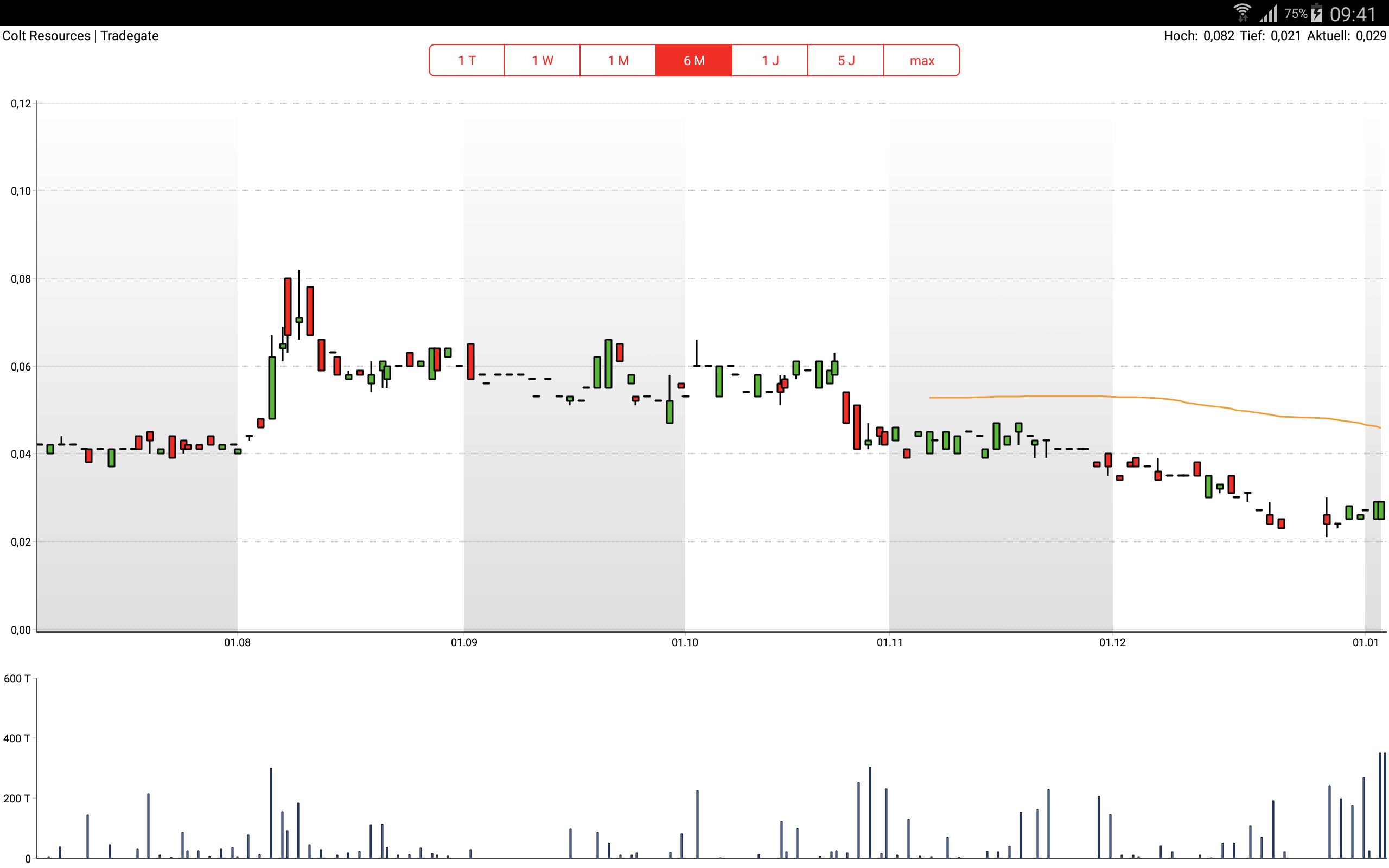Select the max time range
Screen dimensions: 1389x868
click(x=922, y=60)
